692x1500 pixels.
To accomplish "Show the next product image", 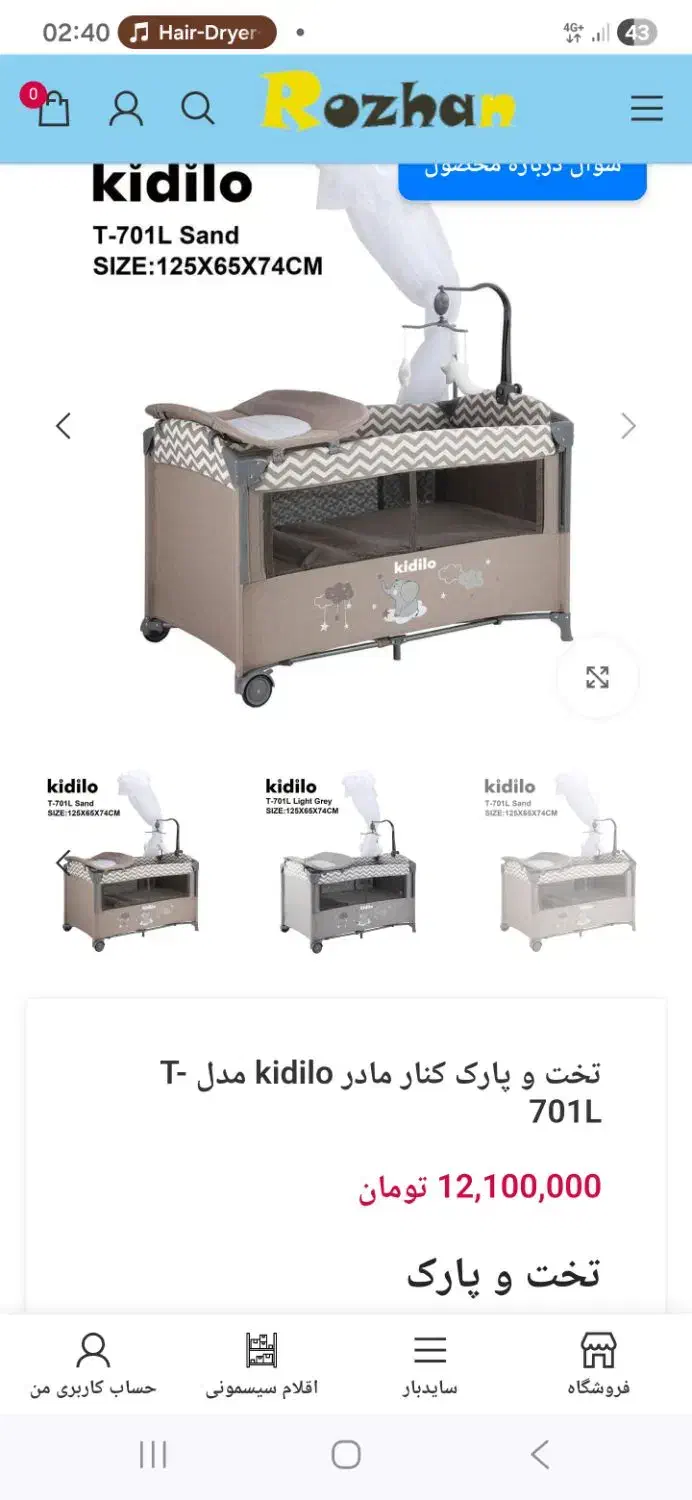I will pyautogui.click(x=628, y=426).
